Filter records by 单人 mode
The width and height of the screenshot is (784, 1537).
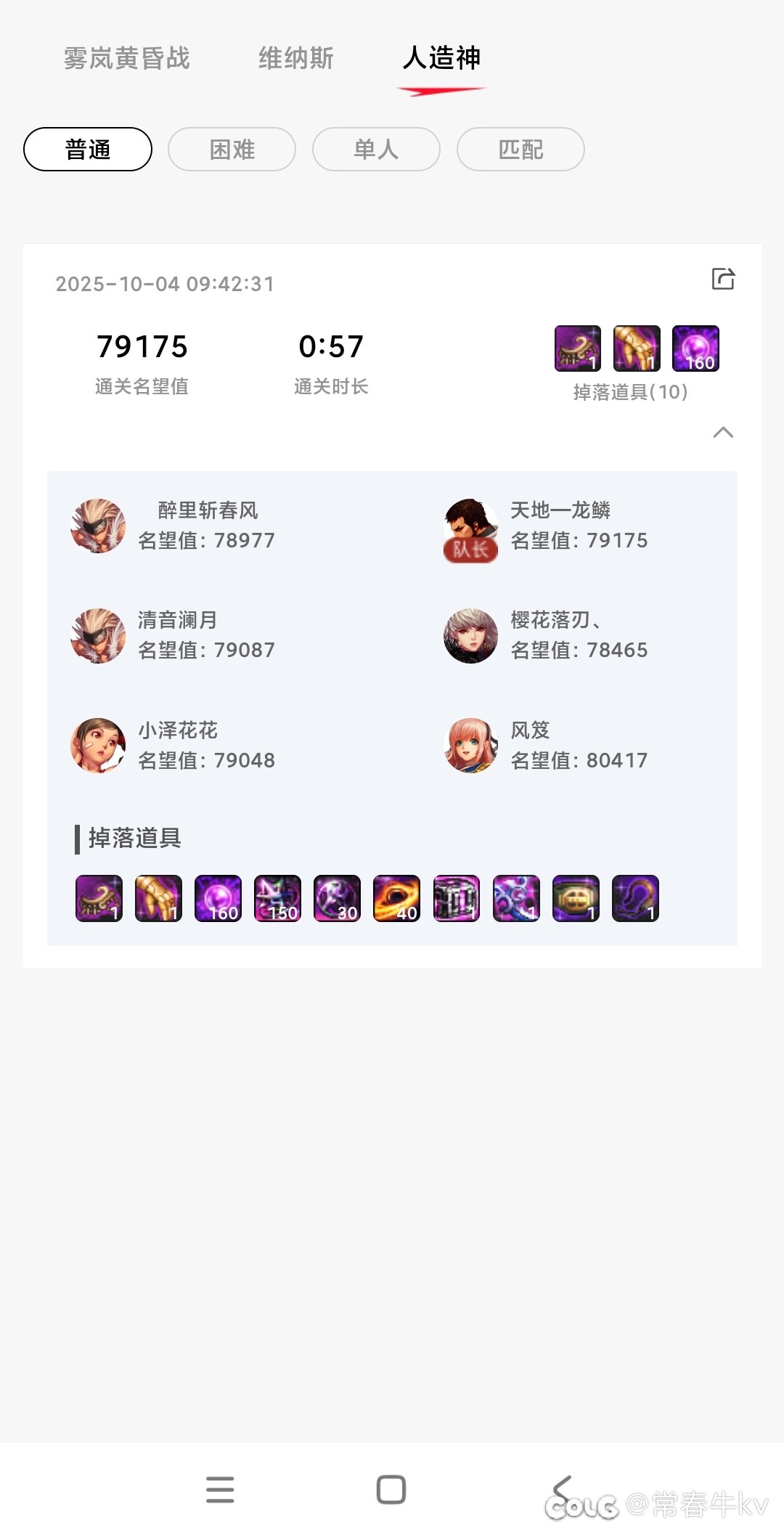(376, 150)
